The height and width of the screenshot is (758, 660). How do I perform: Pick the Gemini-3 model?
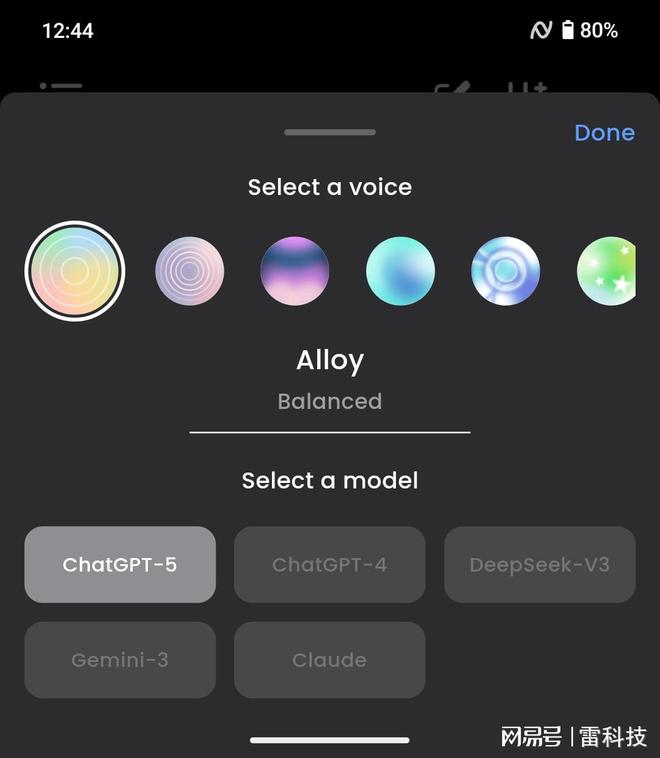(120, 660)
